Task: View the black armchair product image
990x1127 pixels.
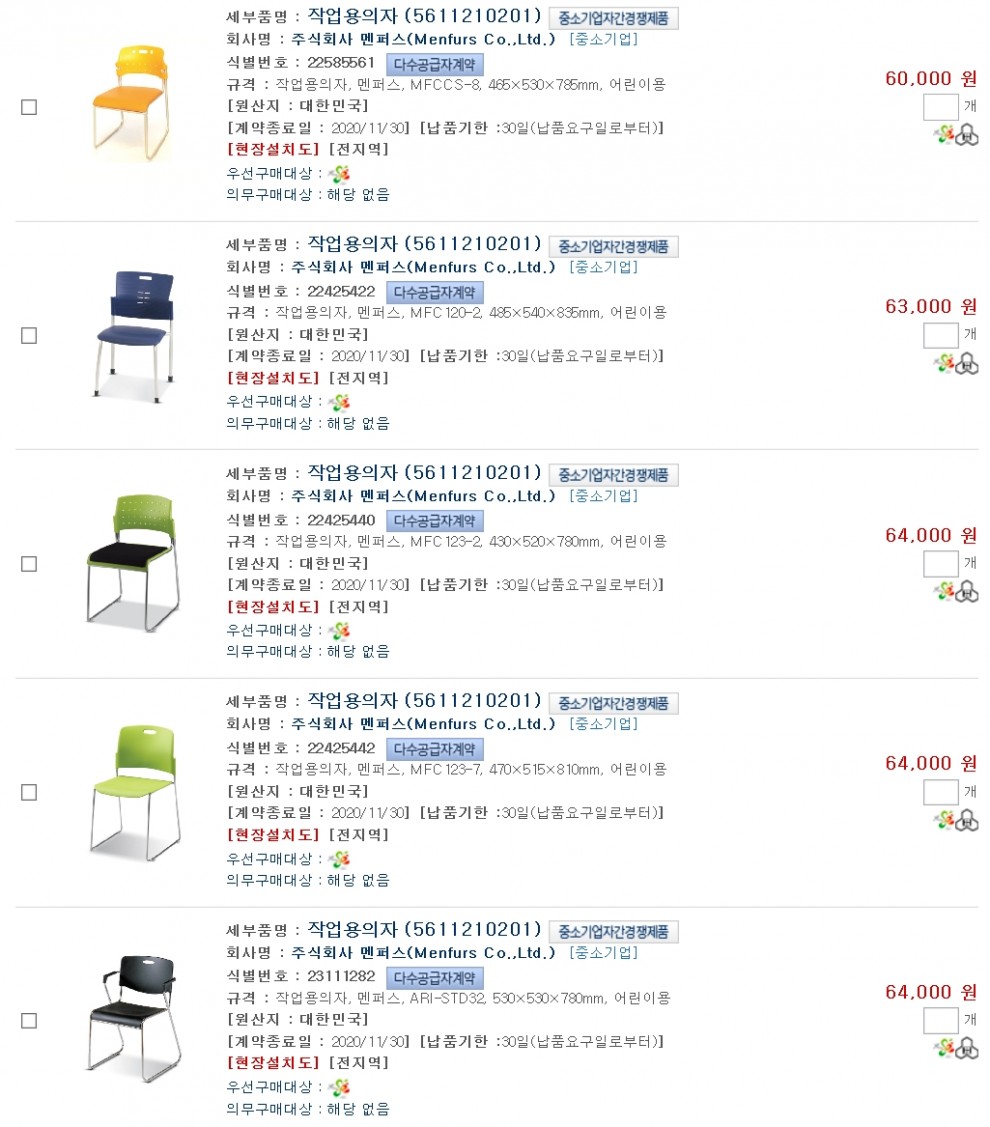Action: click(x=131, y=1018)
